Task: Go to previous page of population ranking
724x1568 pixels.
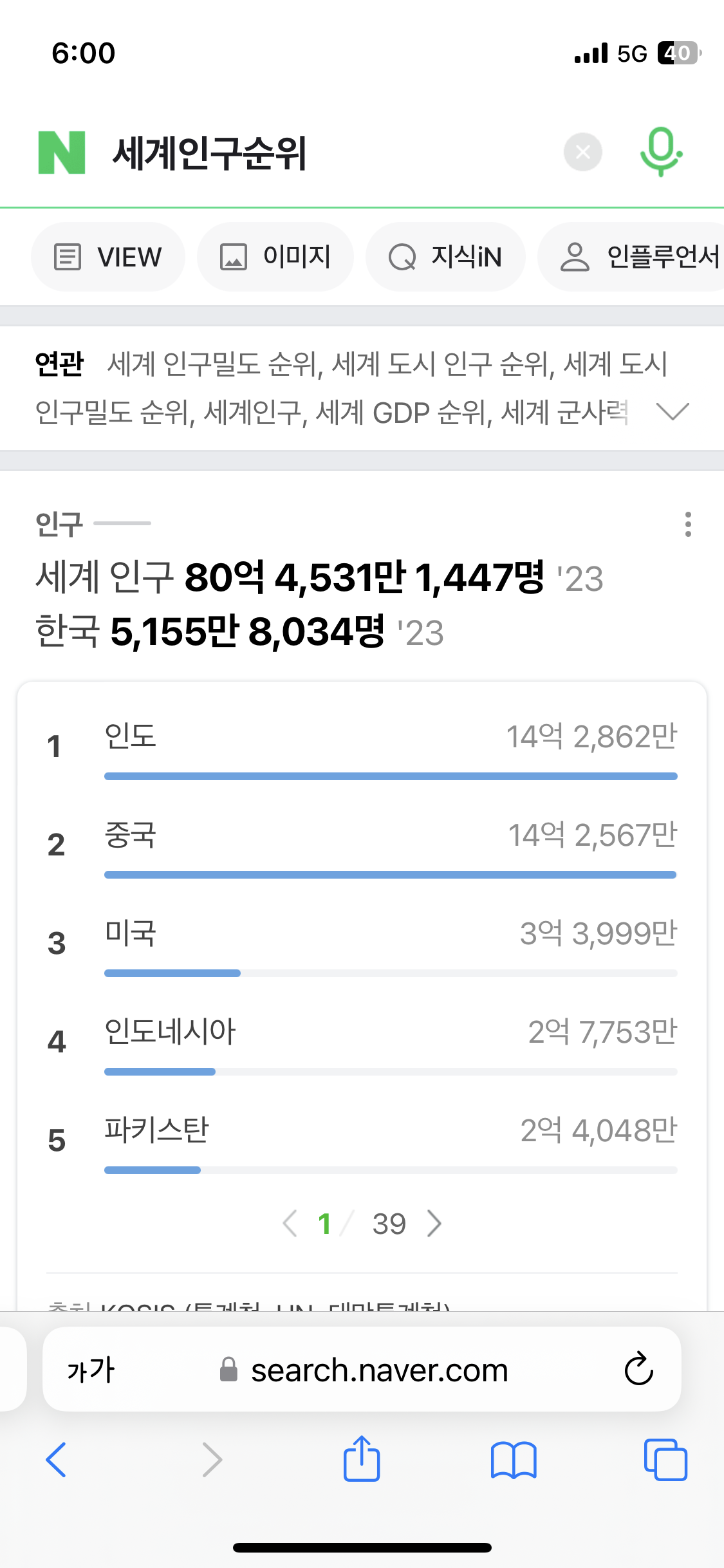Action: pos(290,1224)
